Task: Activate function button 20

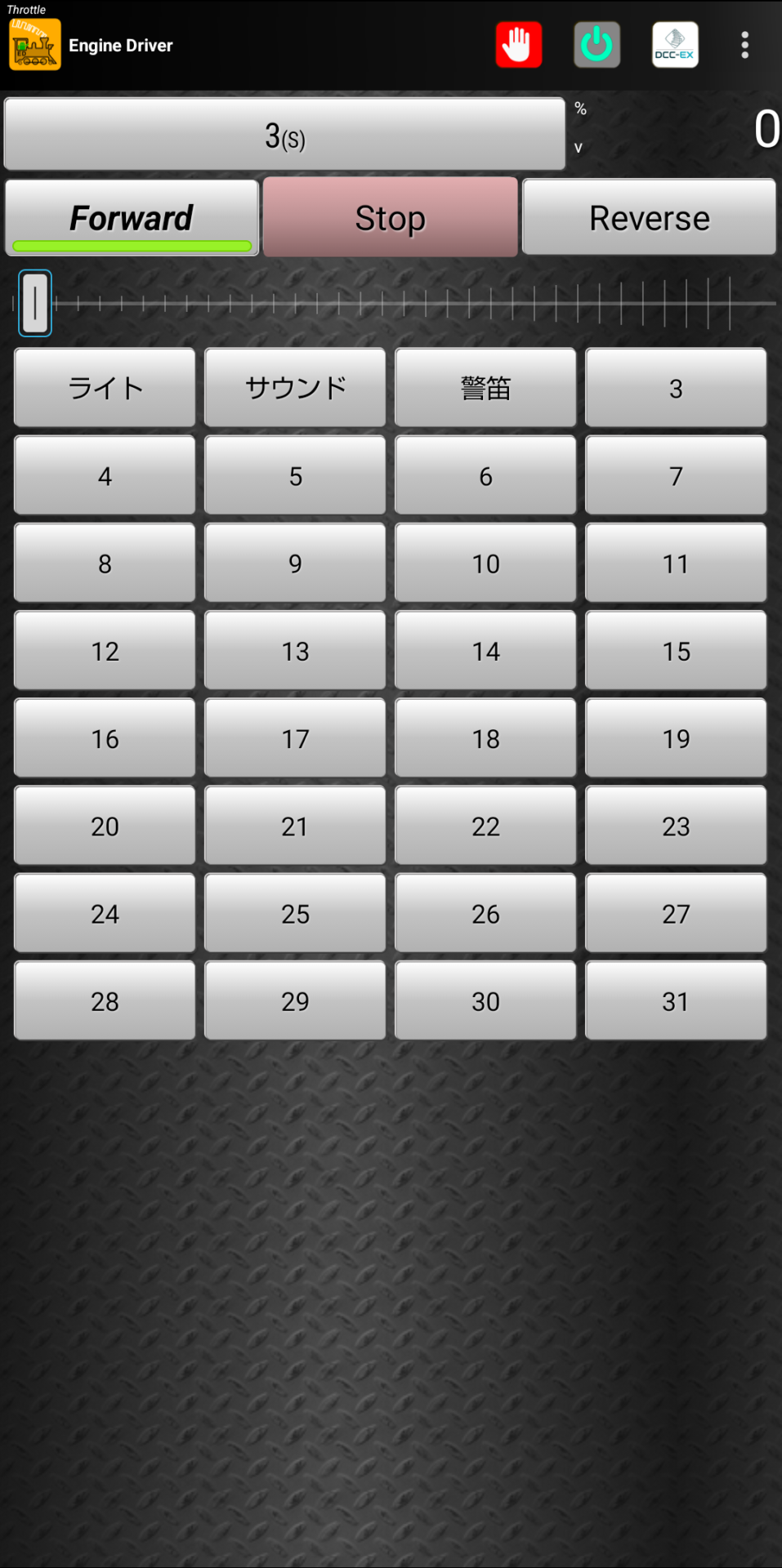Action: coord(105,826)
